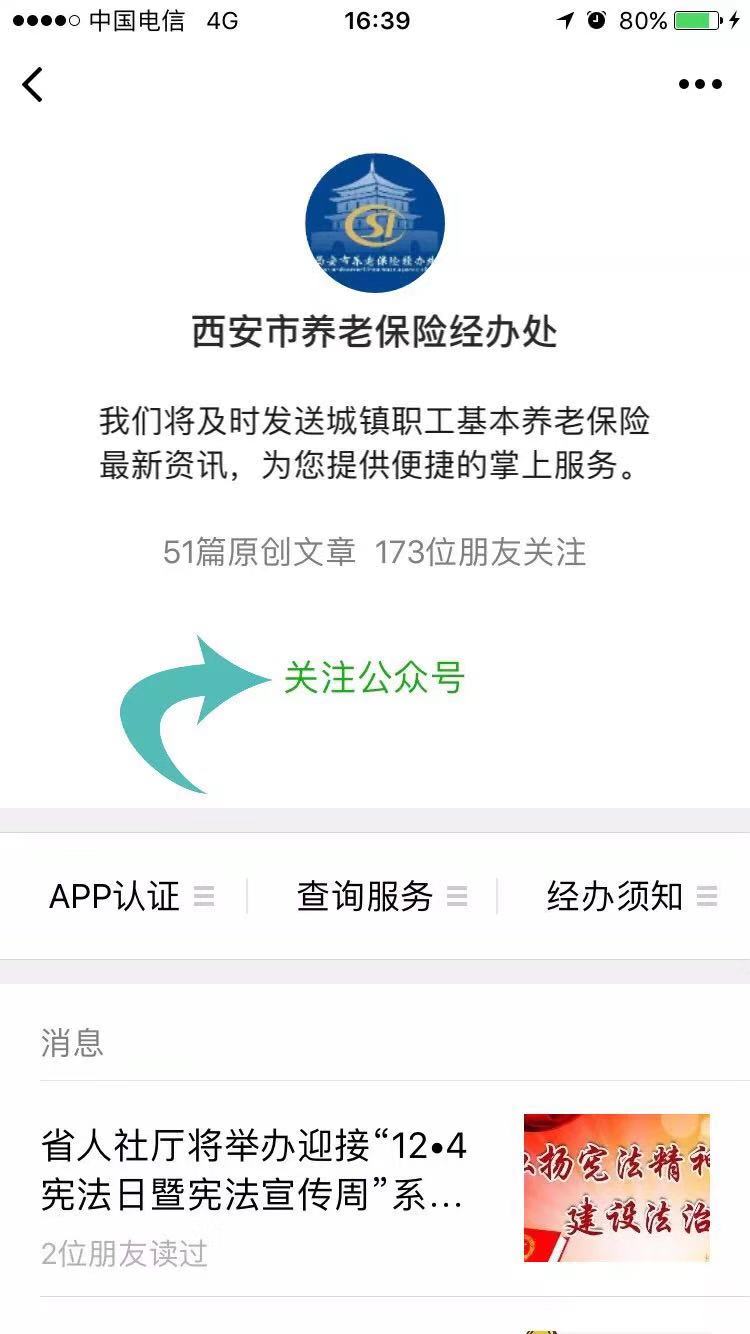Image resolution: width=750 pixels, height=1334 pixels.
Task: Open the 经办须知 menu
Action: (x=631, y=896)
